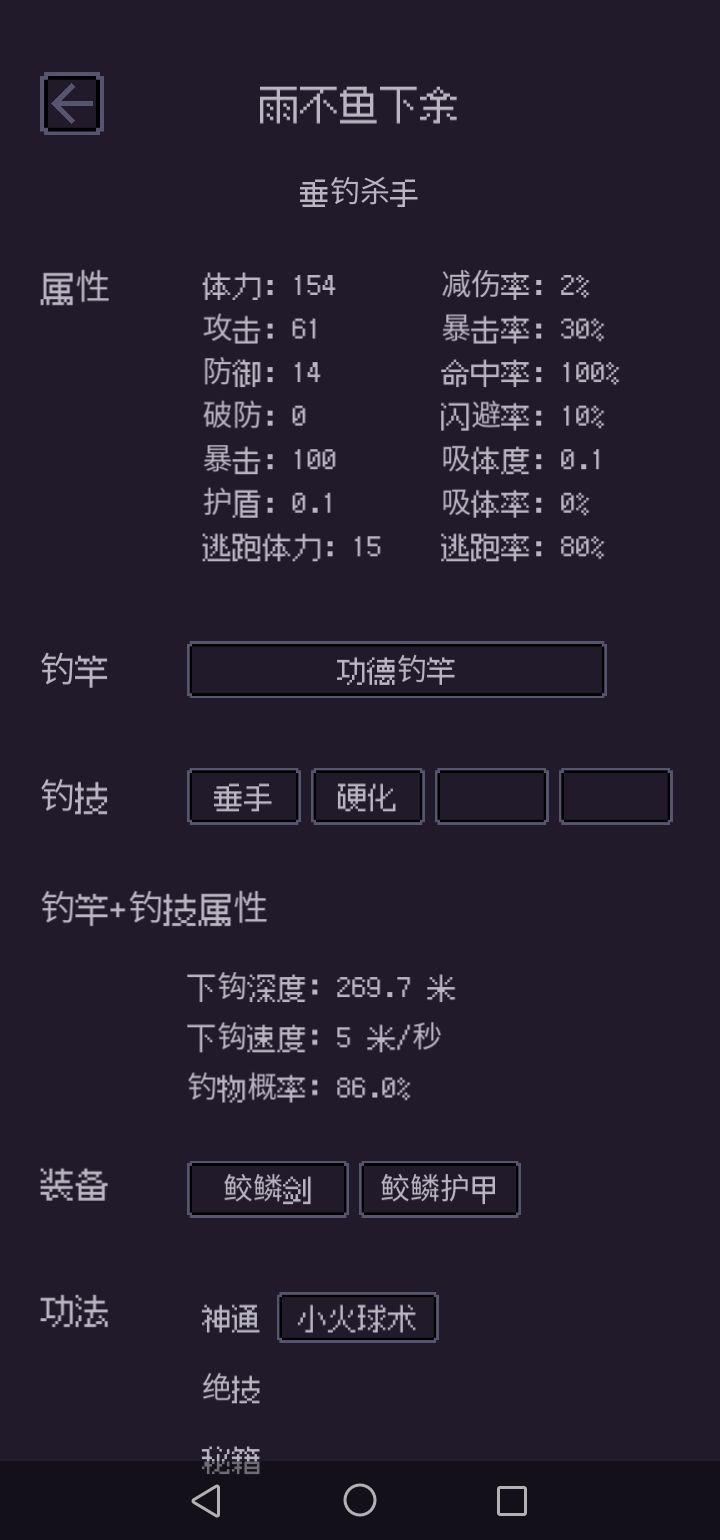The height and width of the screenshot is (1540, 720).
Task: Click the last empty fishing skill slot
Action: 615,796
